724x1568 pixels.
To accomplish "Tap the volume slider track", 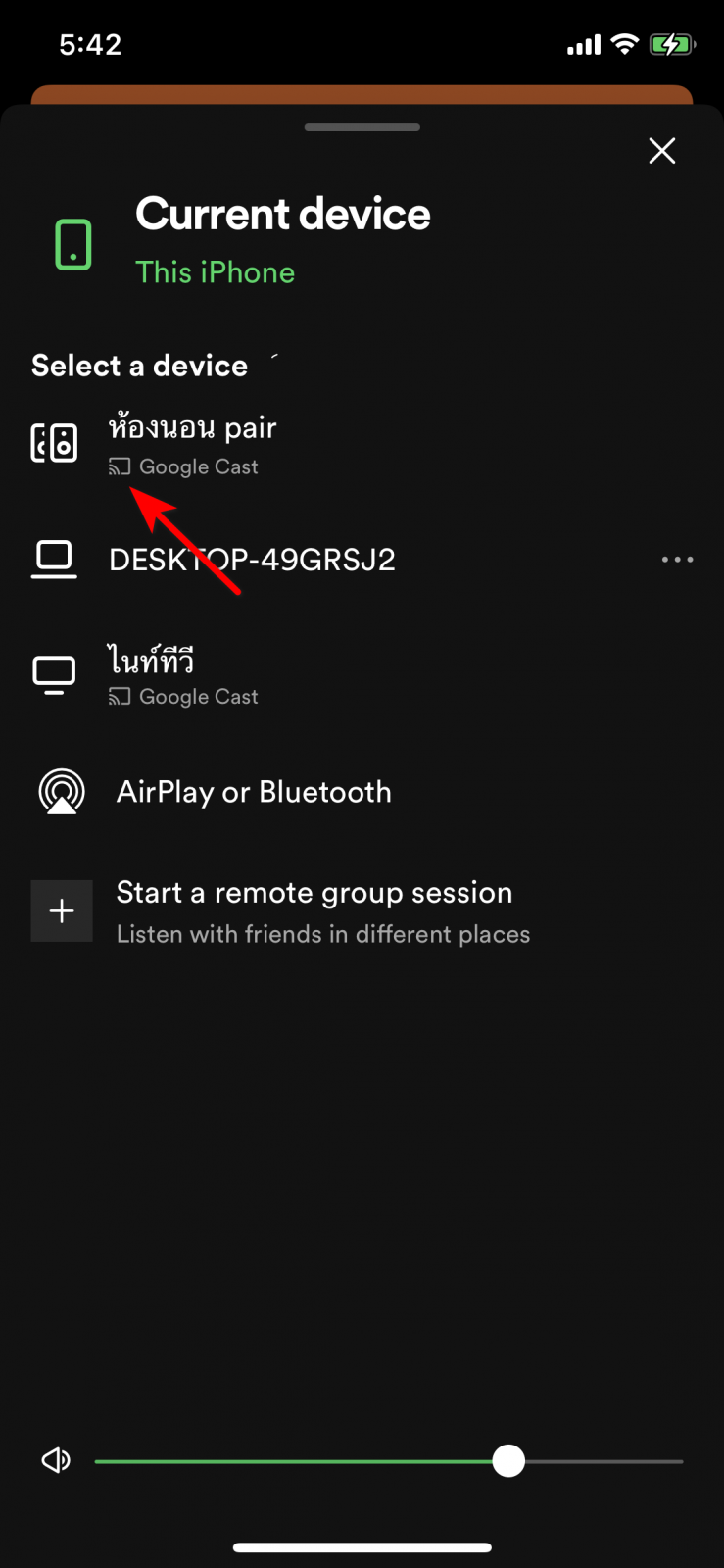I will (294, 1461).
